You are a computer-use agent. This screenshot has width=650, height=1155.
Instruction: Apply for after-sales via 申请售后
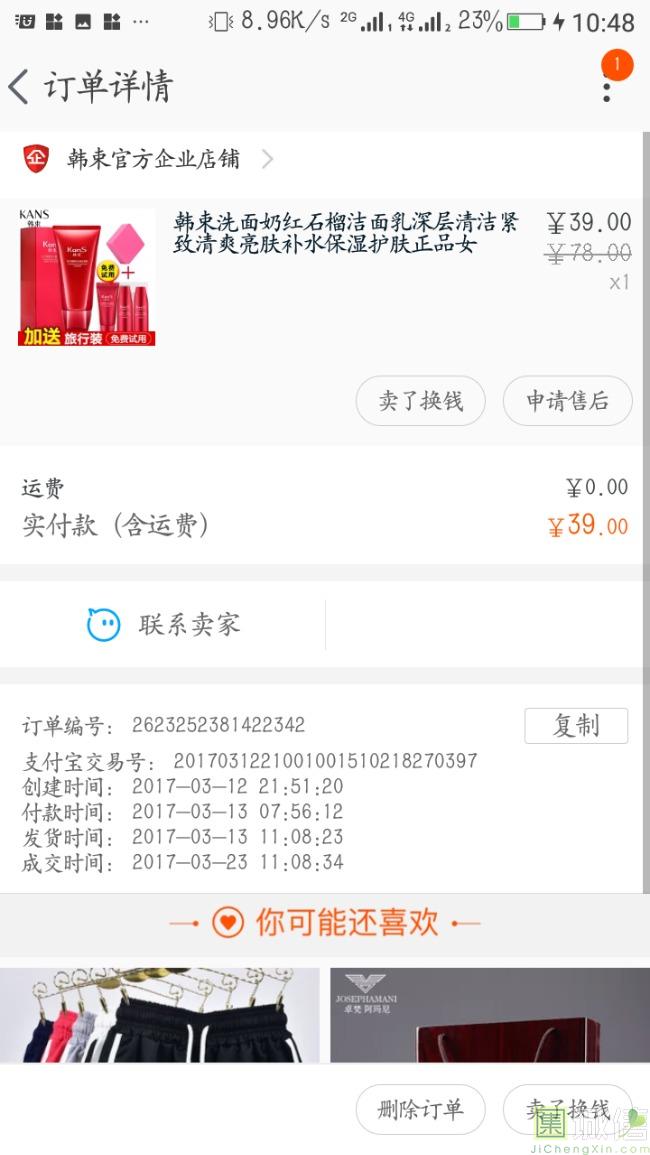pyautogui.click(x=567, y=401)
